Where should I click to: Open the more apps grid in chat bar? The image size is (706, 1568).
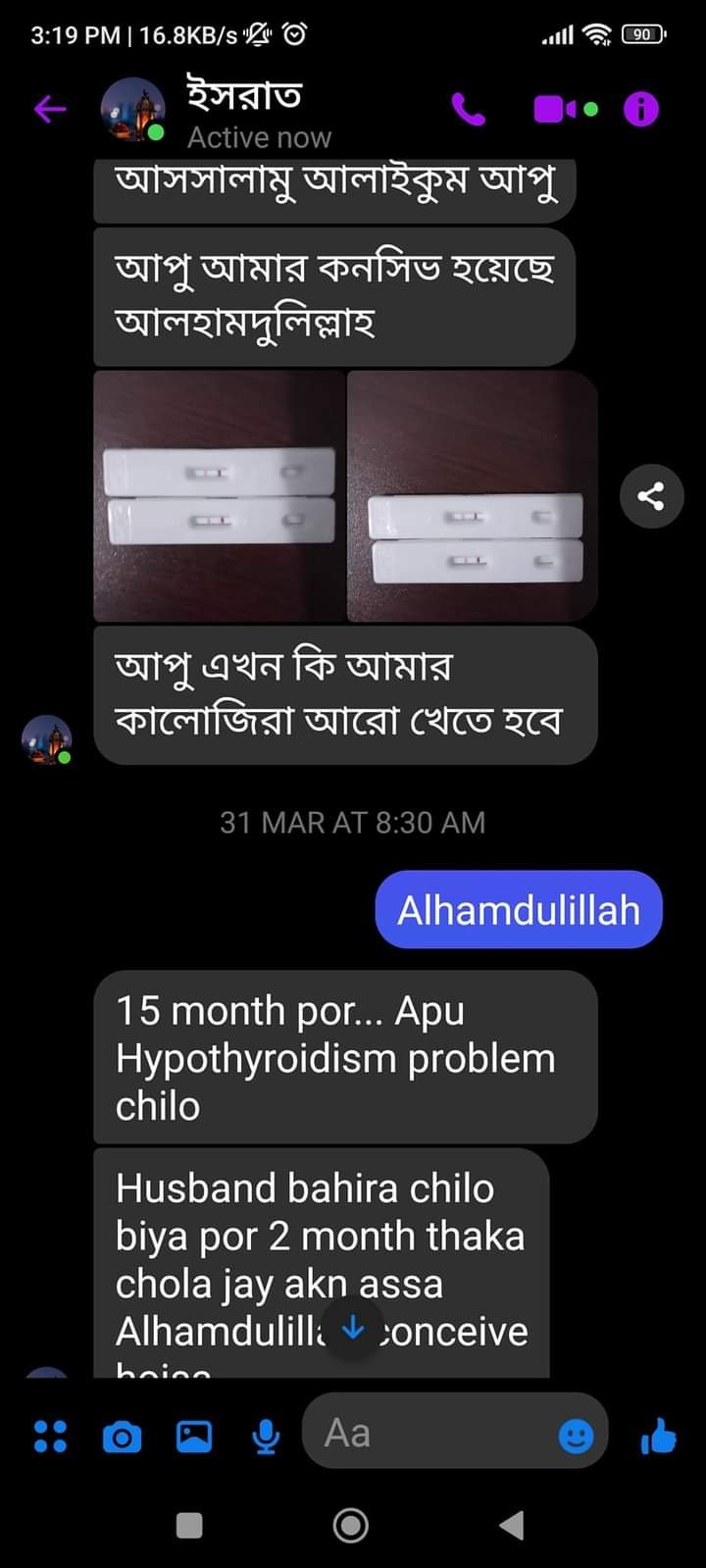click(50, 1436)
